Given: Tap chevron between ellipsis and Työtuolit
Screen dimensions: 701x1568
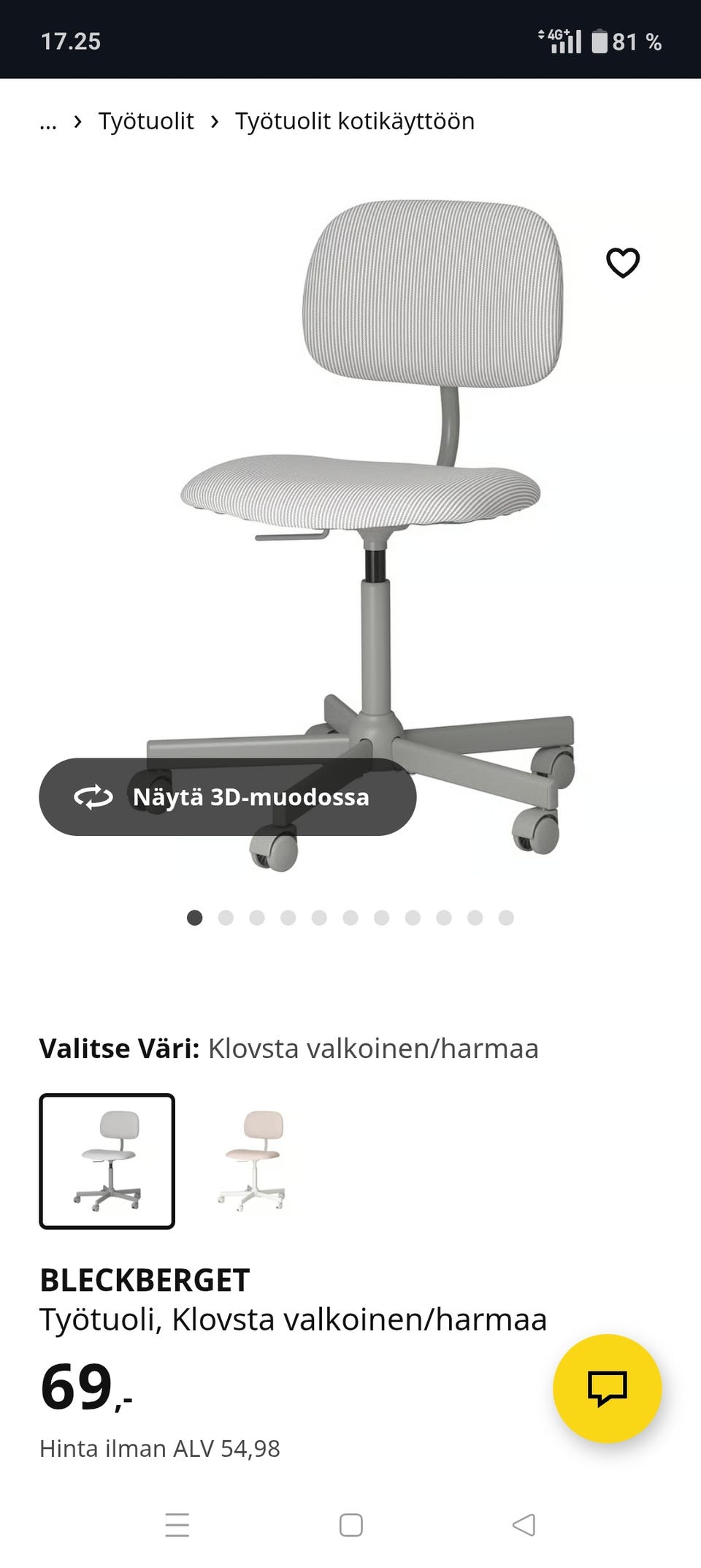Looking at the screenshot, I should coord(79,121).
